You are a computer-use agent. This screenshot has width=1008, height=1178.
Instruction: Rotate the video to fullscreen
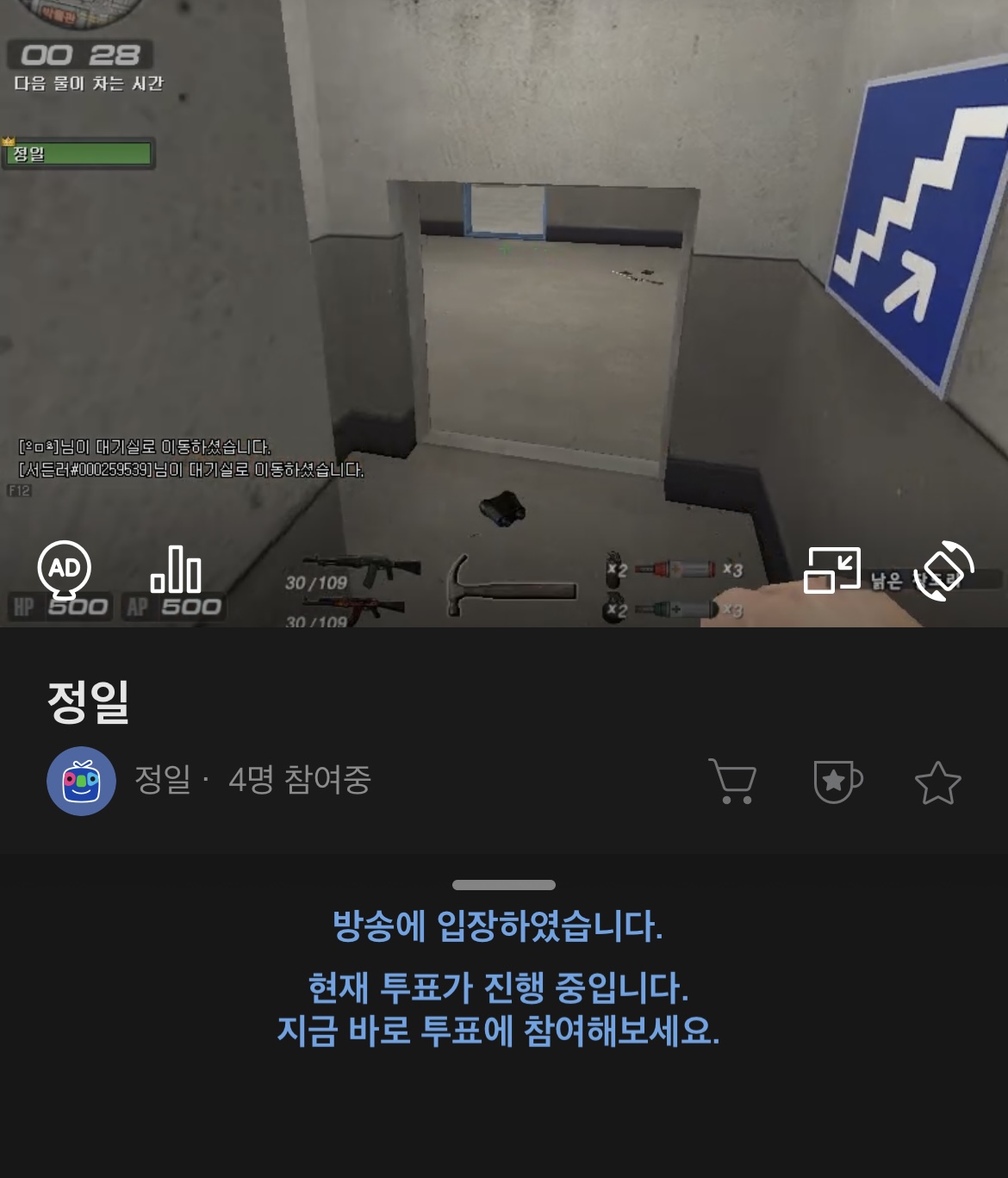pos(943,570)
